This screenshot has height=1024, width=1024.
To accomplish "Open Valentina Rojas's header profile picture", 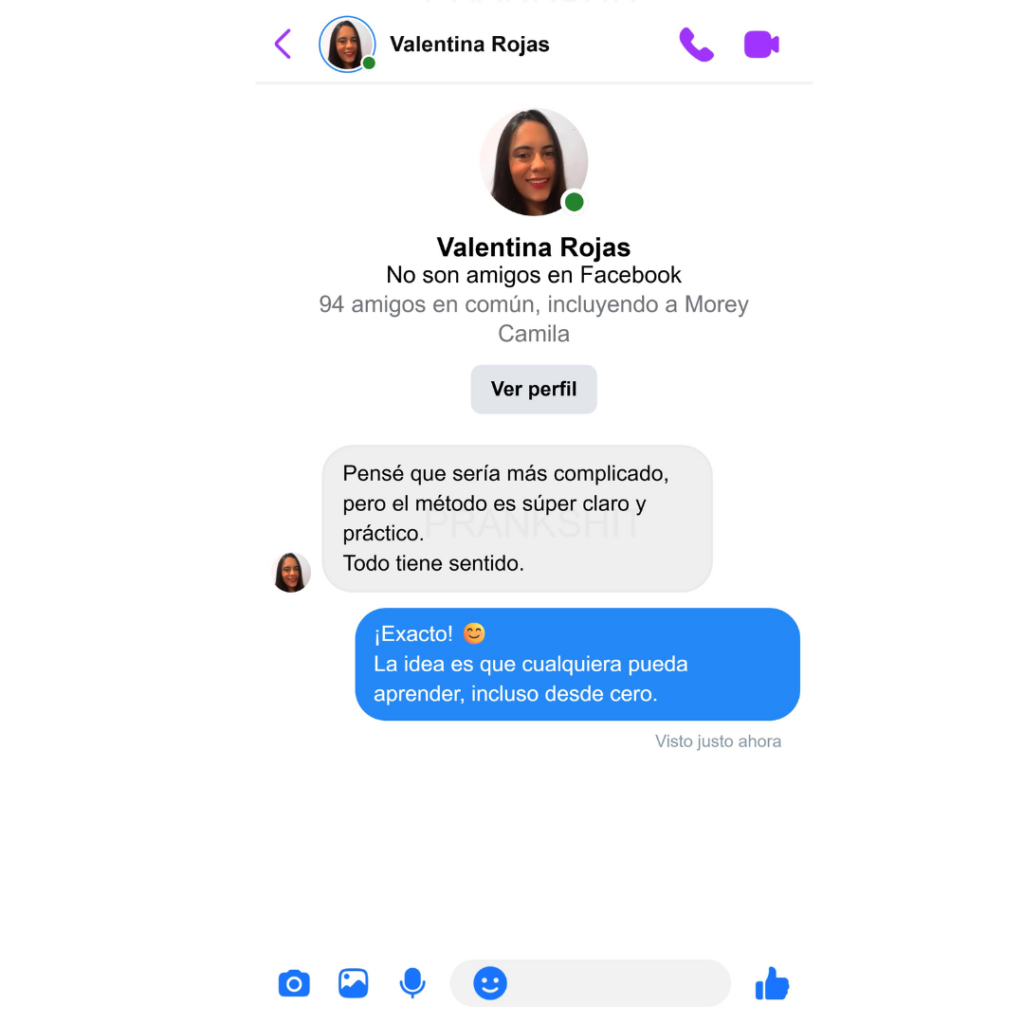I will pos(346,45).
